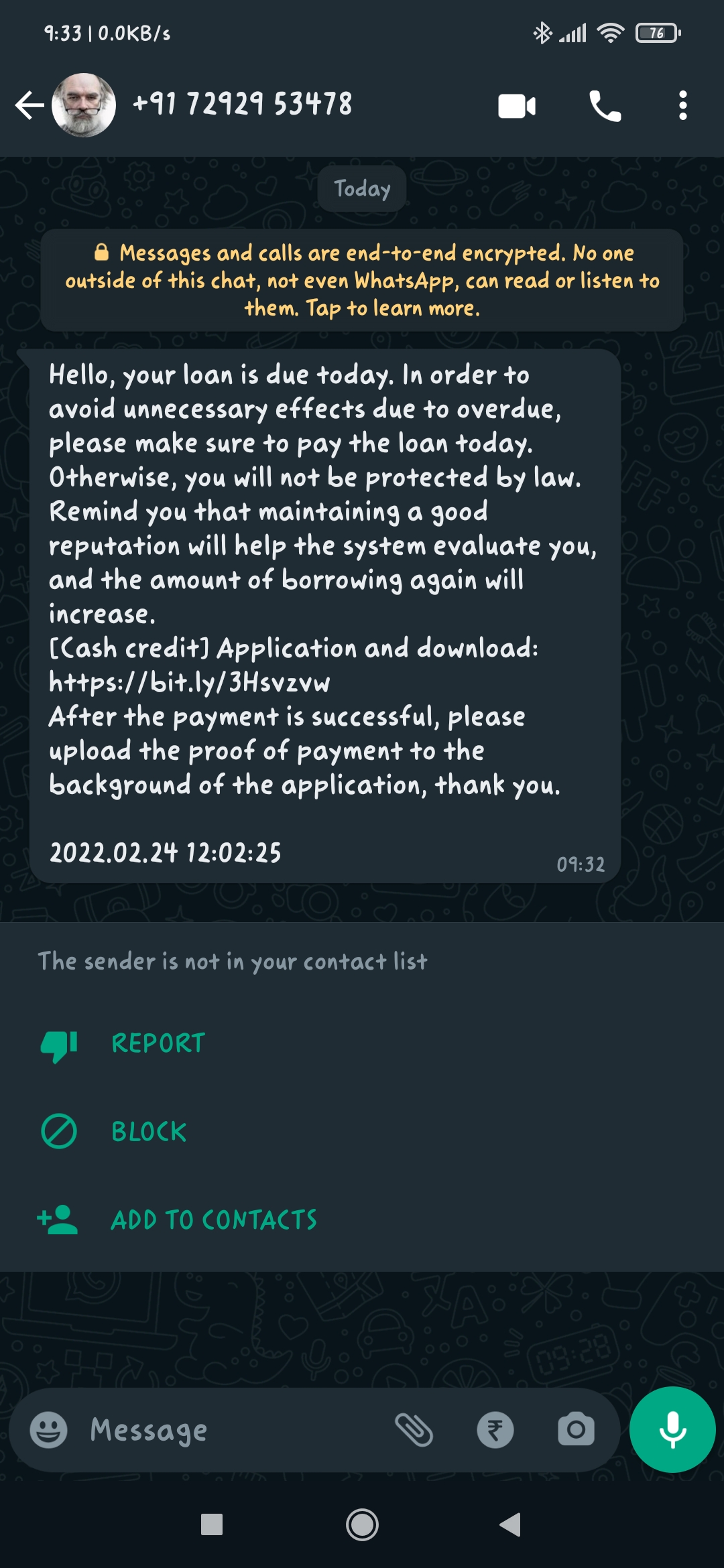
Task: Open the camera from the message bar
Action: [x=576, y=1430]
